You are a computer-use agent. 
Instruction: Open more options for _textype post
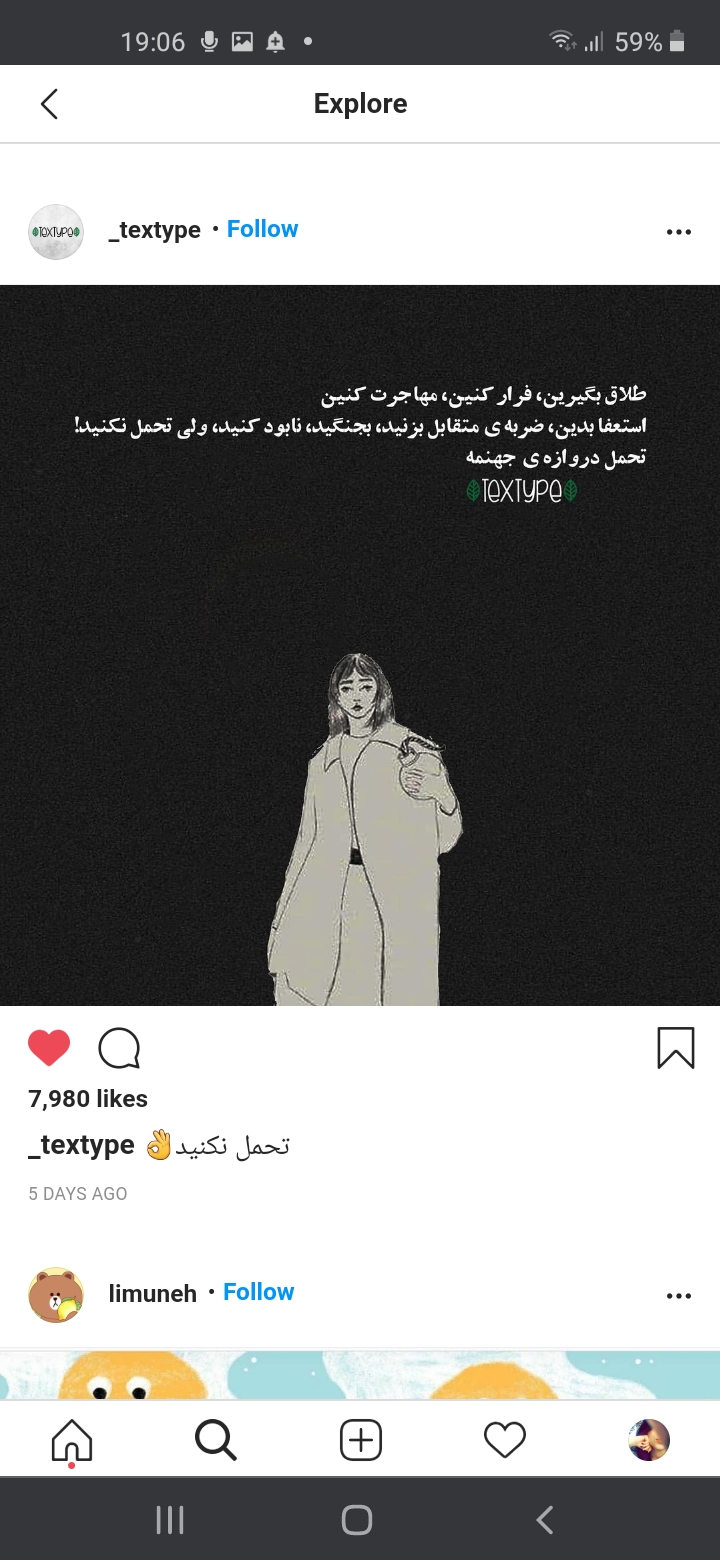pyautogui.click(x=678, y=232)
